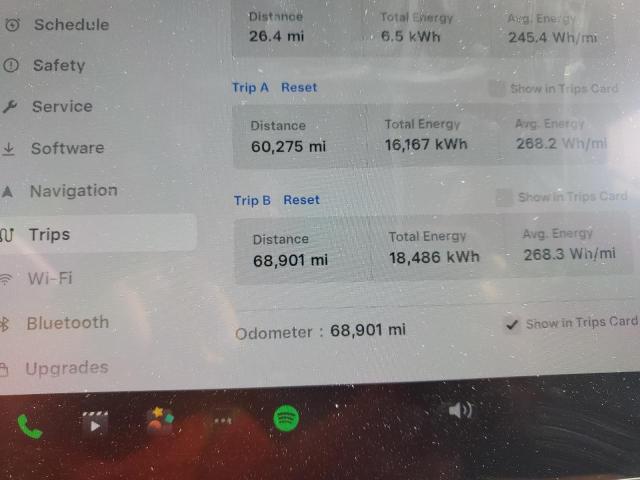The width and height of the screenshot is (640, 480).
Task: Enable Show in Trips Card for Trip B
Action: (504, 197)
